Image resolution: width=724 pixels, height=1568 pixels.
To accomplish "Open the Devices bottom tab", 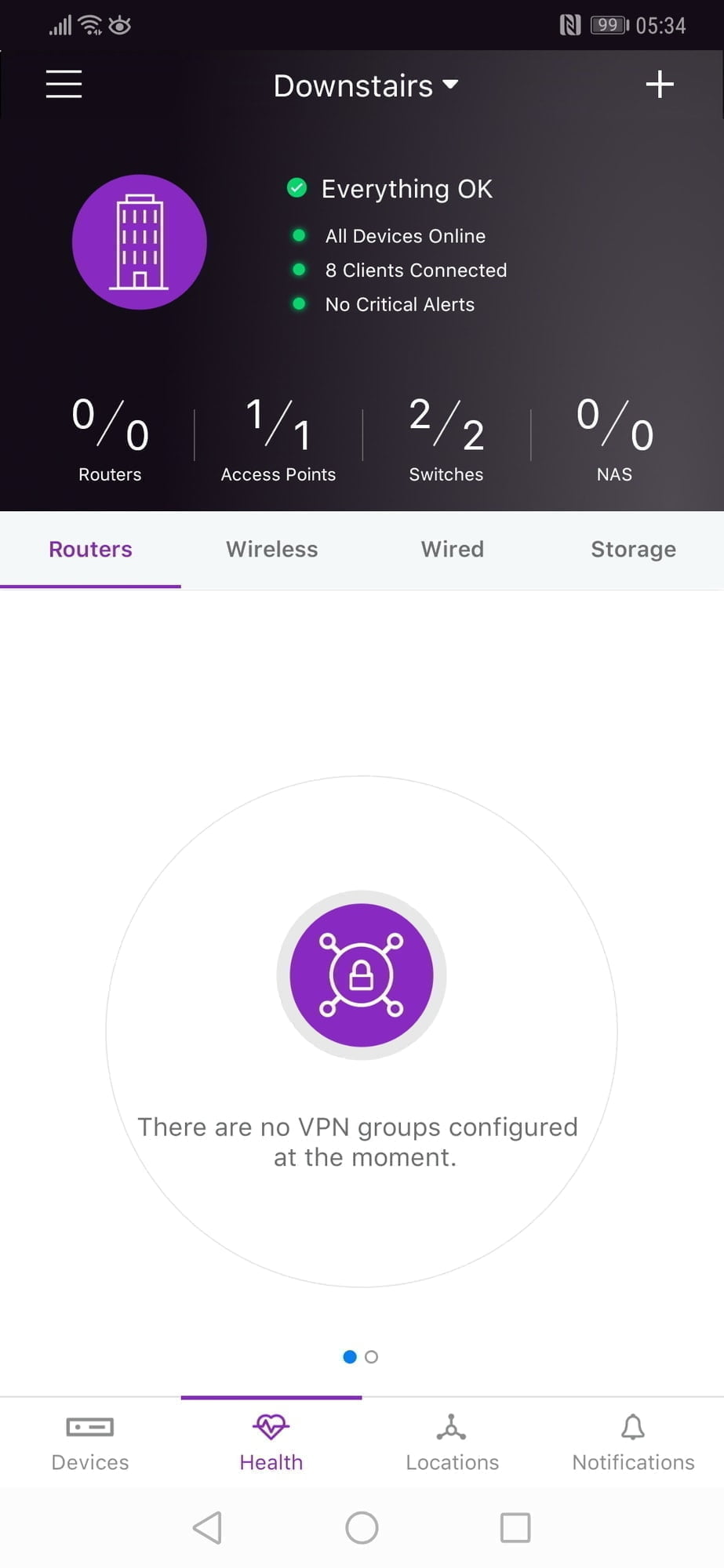I will 90,1443.
